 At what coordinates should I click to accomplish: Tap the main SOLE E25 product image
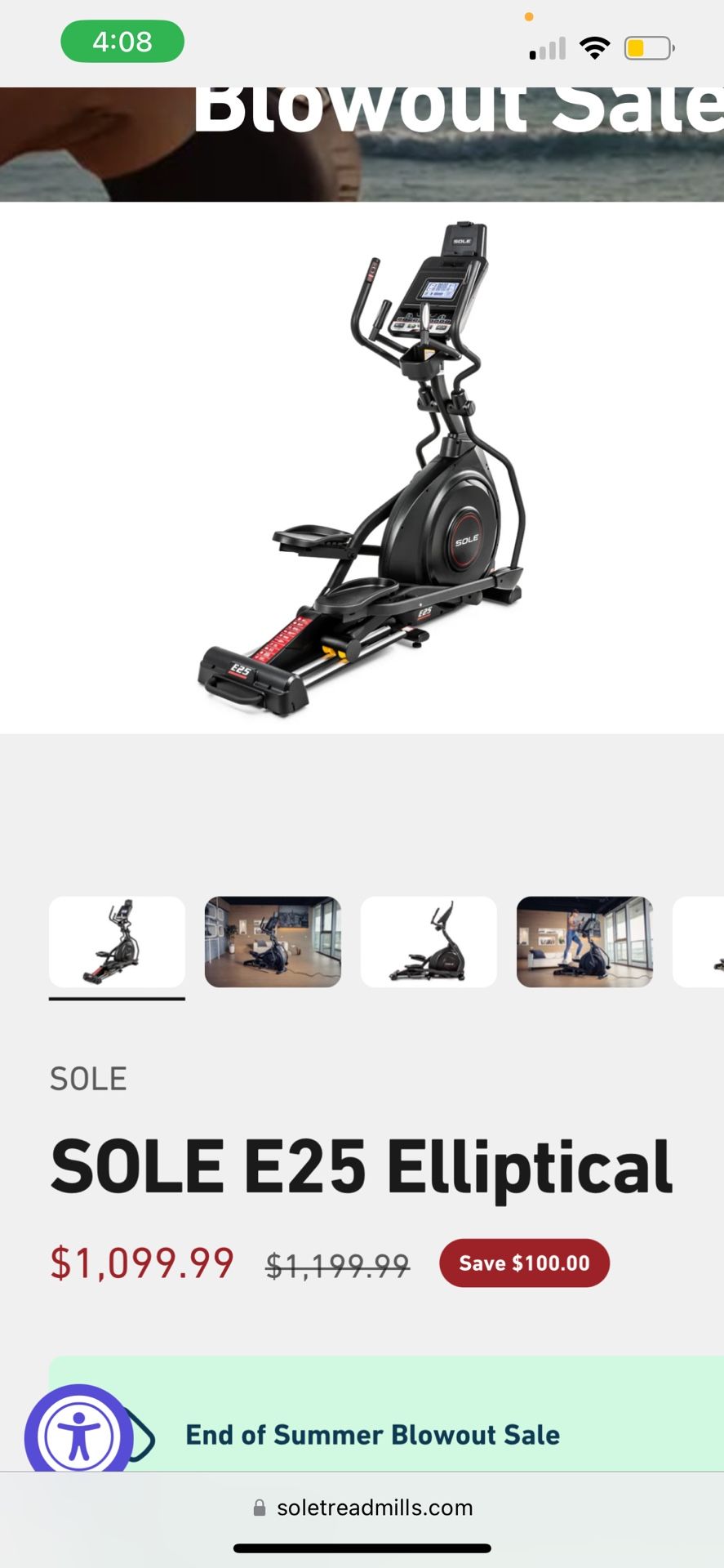click(362, 468)
